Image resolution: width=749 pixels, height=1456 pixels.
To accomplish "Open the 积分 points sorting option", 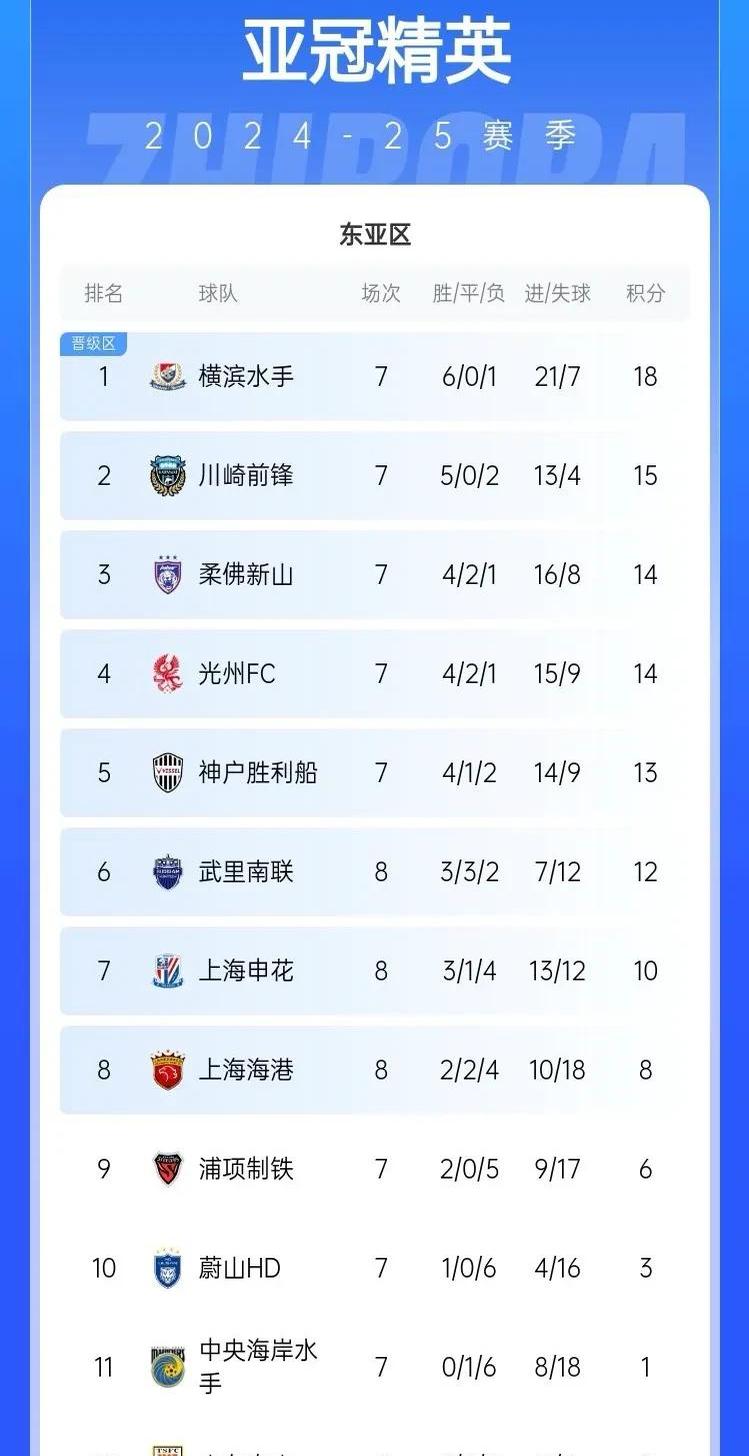I will pos(644,293).
